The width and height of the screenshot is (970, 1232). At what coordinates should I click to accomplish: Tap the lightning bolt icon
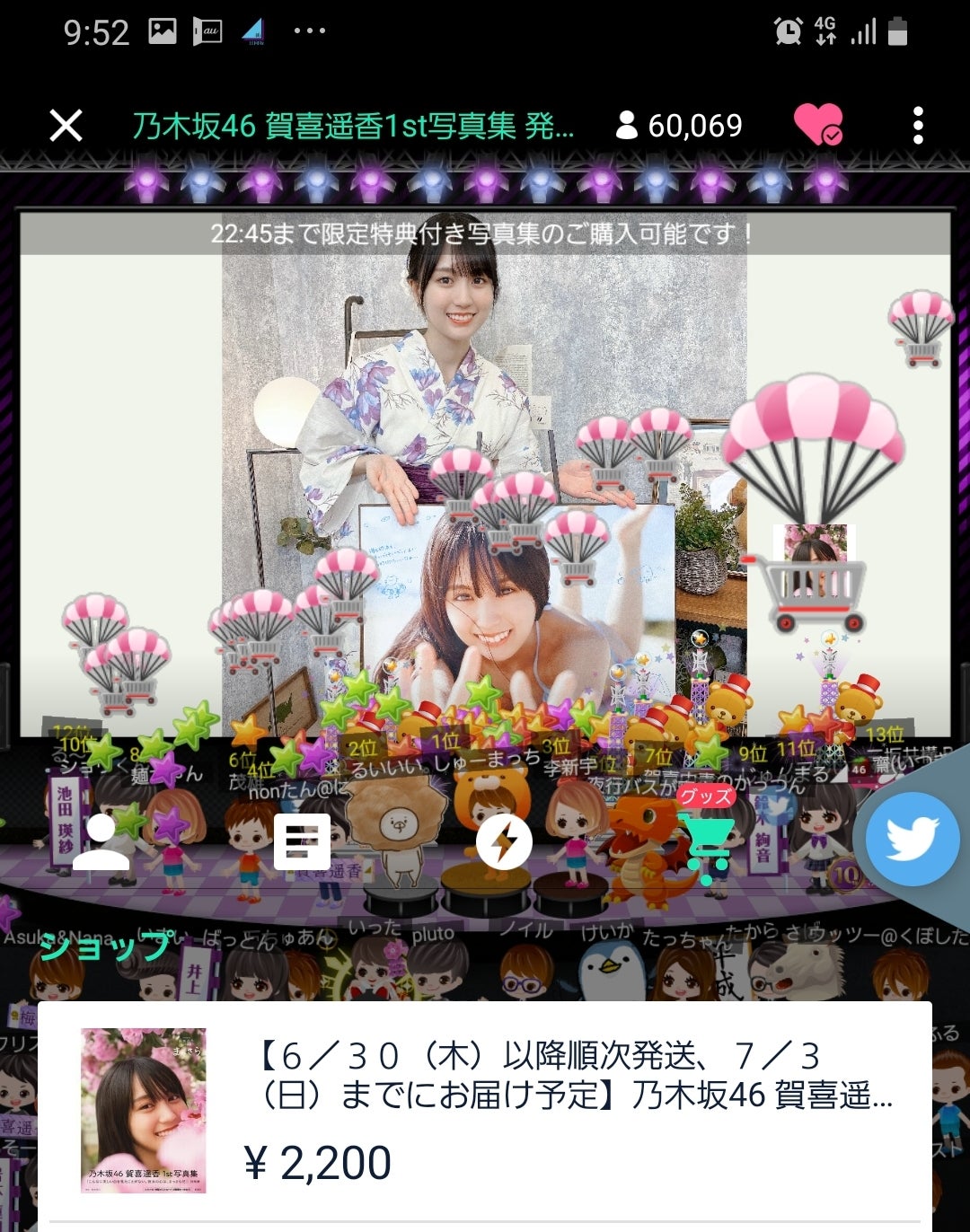coord(504,842)
